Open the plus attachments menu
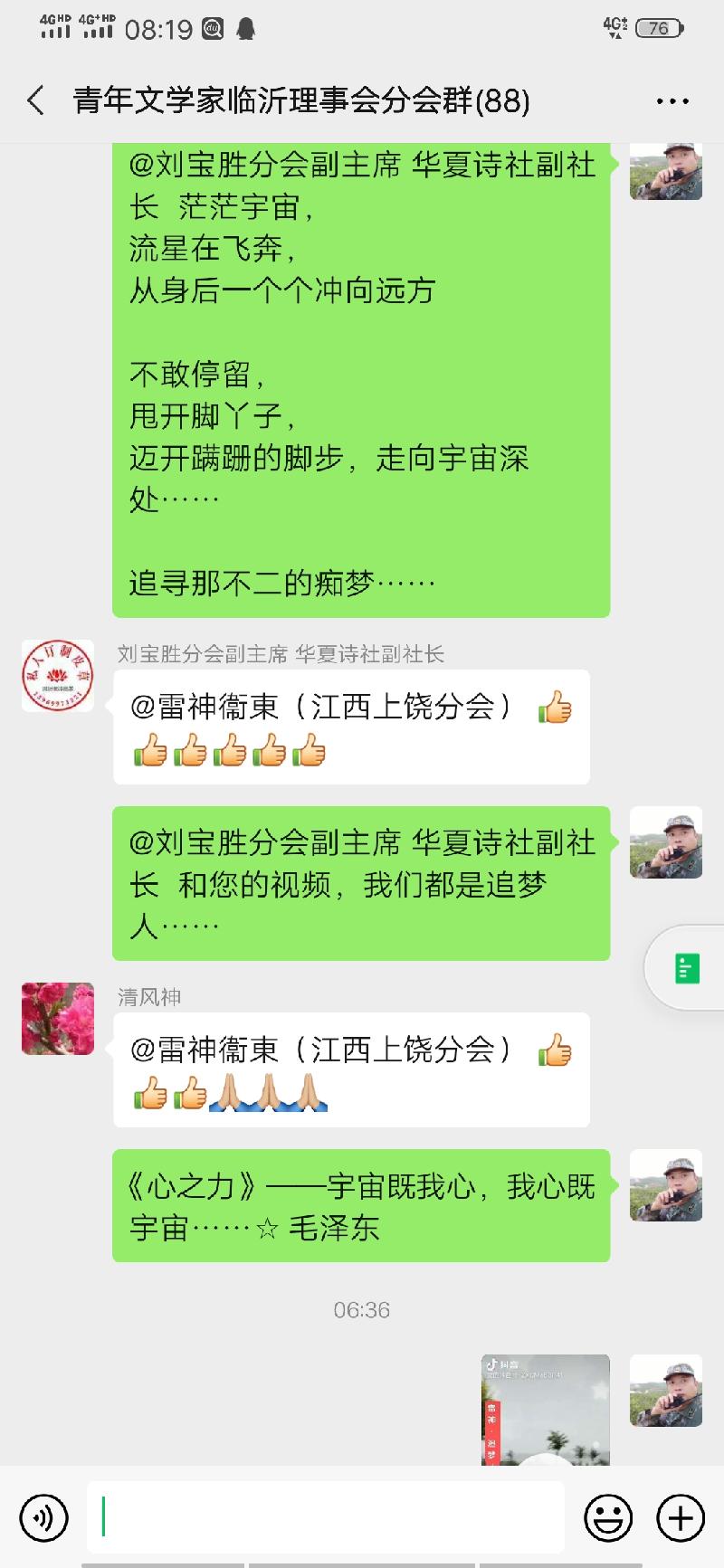724x1568 pixels. (680, 1516)
